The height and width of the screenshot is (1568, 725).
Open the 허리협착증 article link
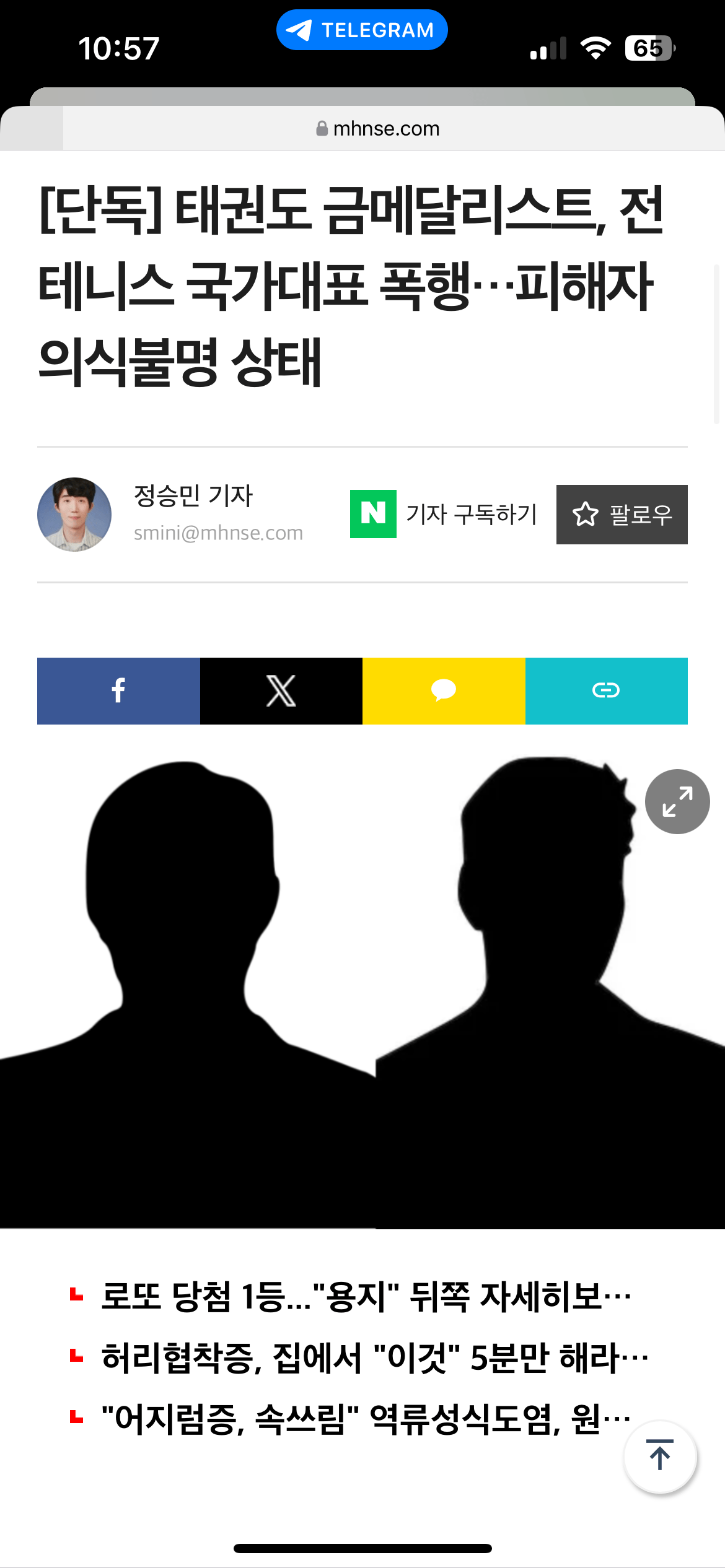(x=374, y=1357)
